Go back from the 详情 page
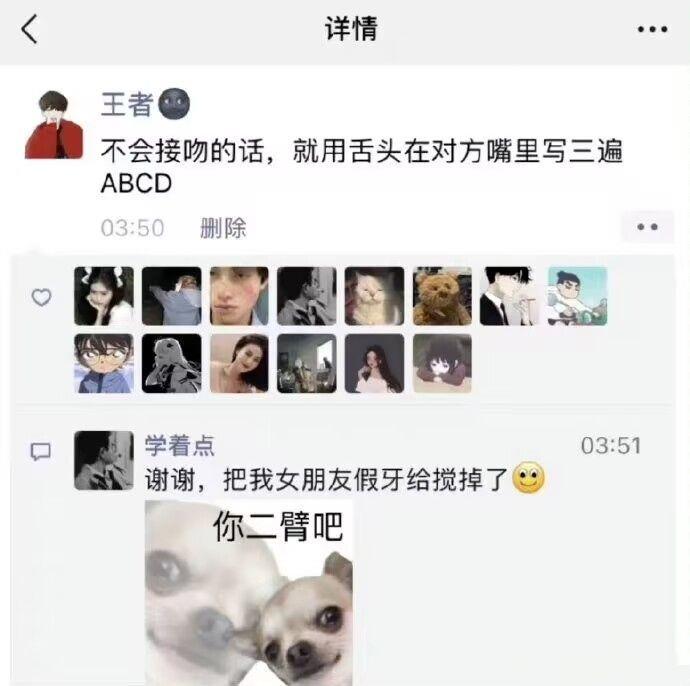690x686 pixels. pos(29,30)
